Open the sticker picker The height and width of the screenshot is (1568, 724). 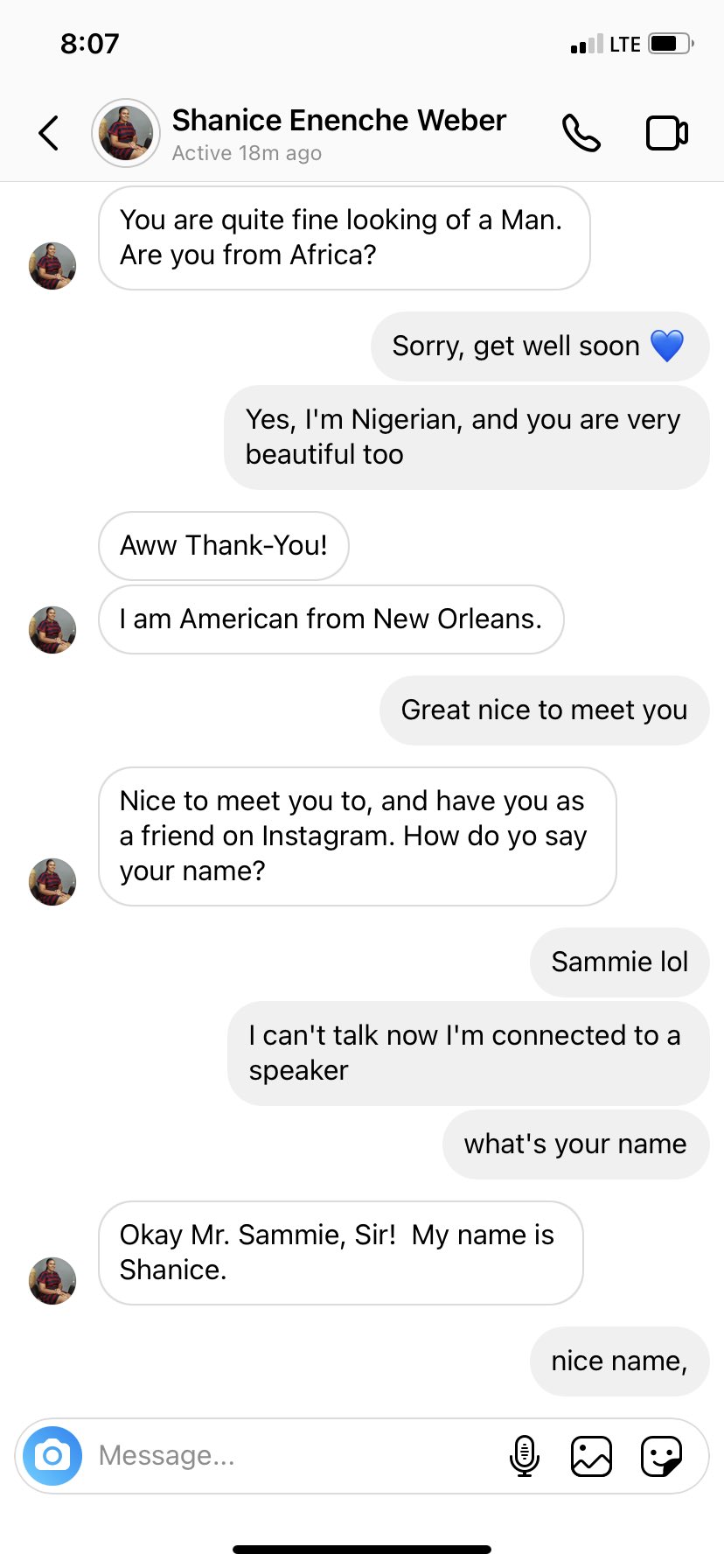pyautogui.click(x=661, y=1456)
